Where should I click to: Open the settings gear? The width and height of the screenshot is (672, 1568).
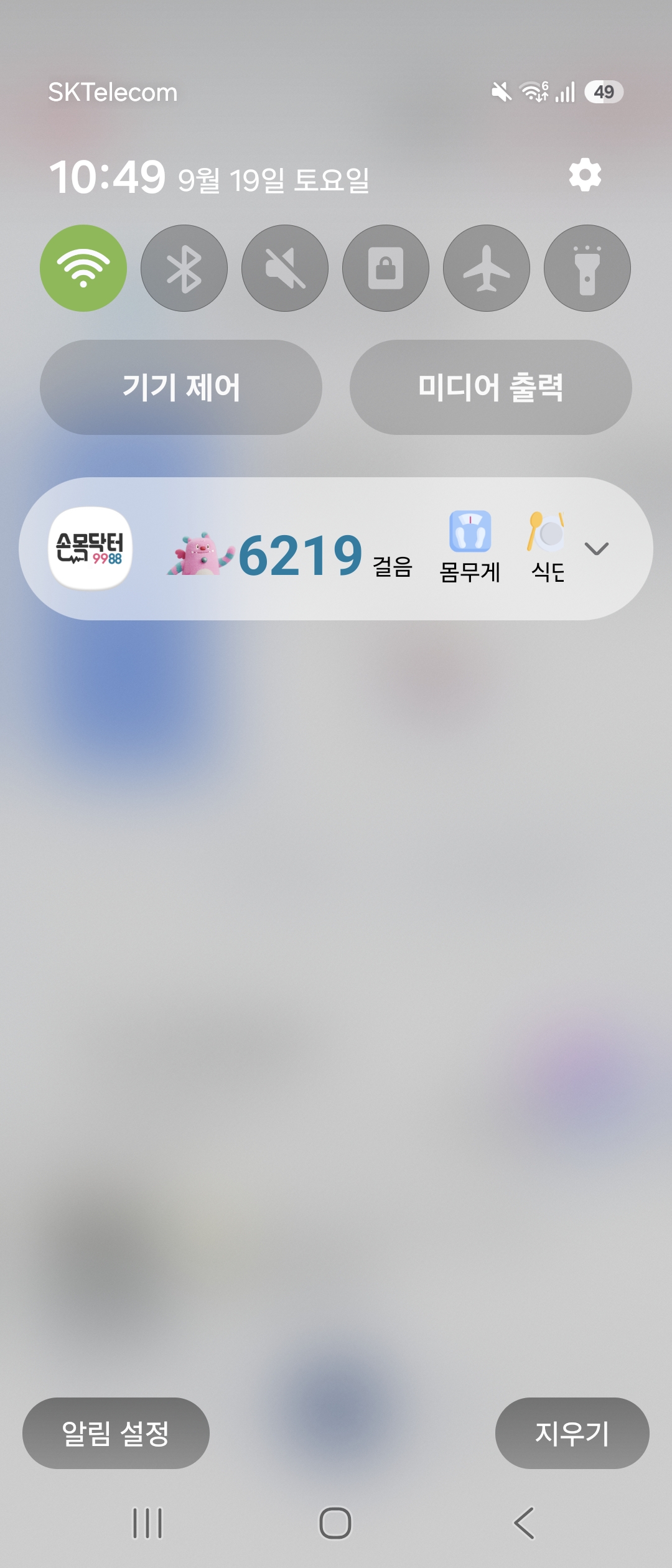coord(585,175)
